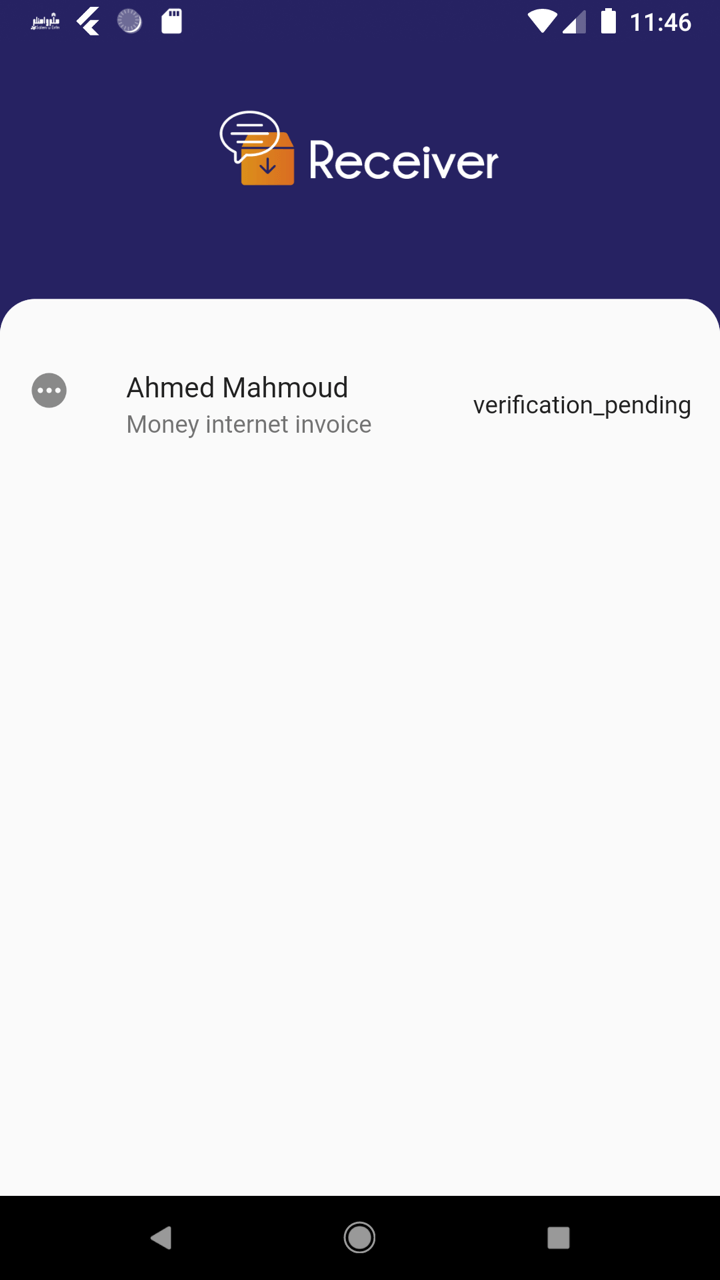Open the Ahmed Mahmoud invoice entry
Viewport: 720px width, 1280px height.
click(x=360, y=405)
